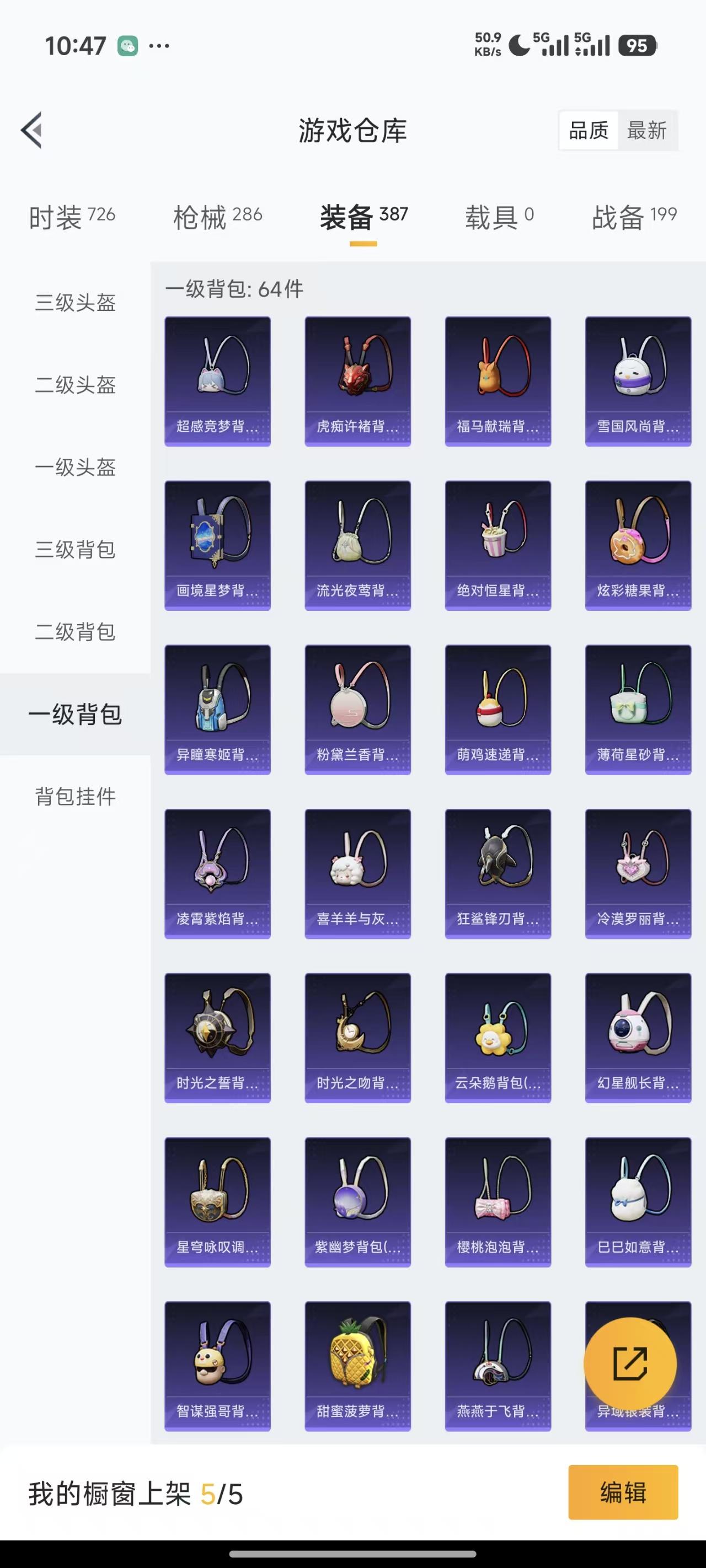Switch sorting to 最新

click(647, 130)
